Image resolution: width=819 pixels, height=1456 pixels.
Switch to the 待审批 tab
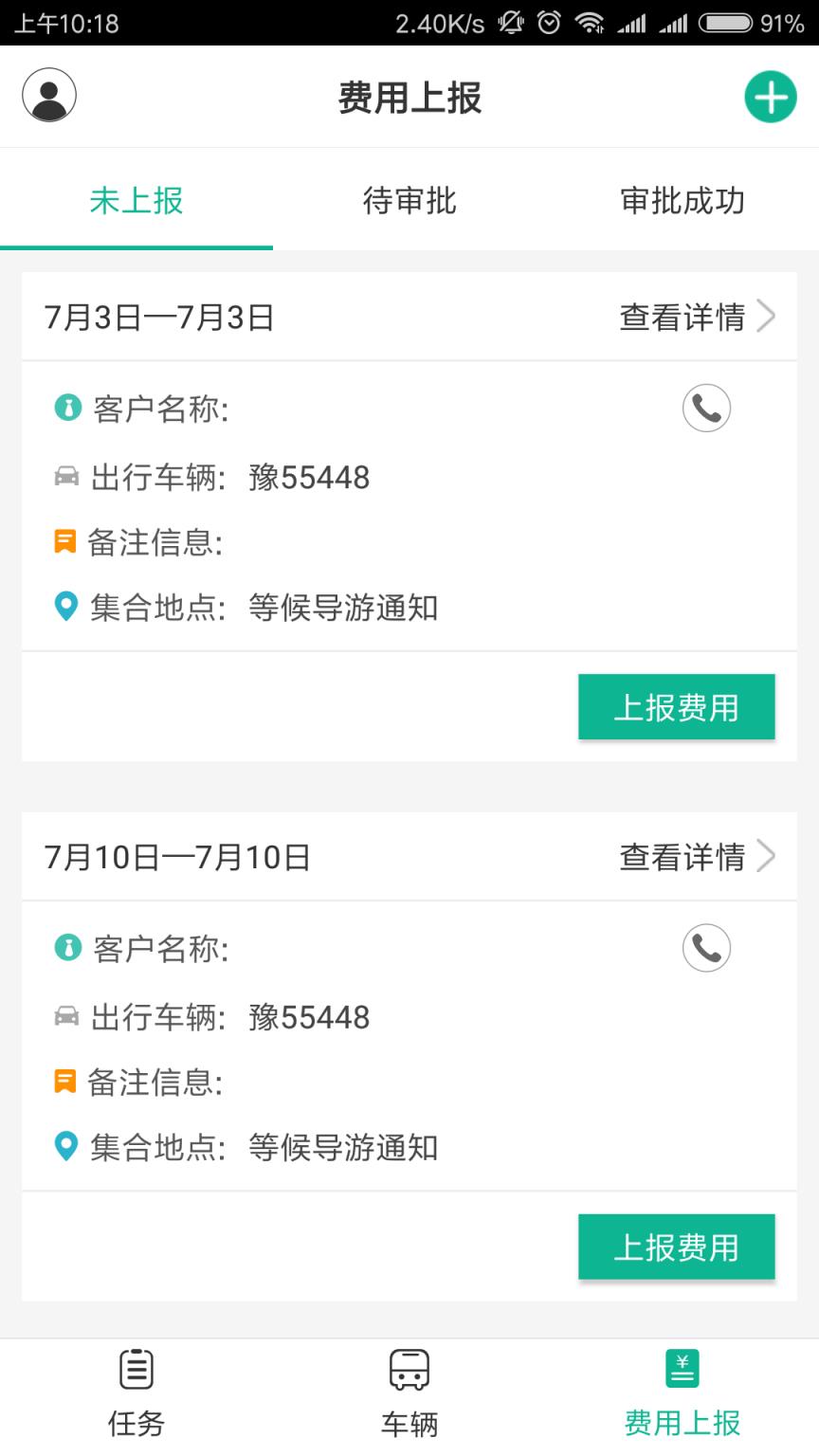409,201
